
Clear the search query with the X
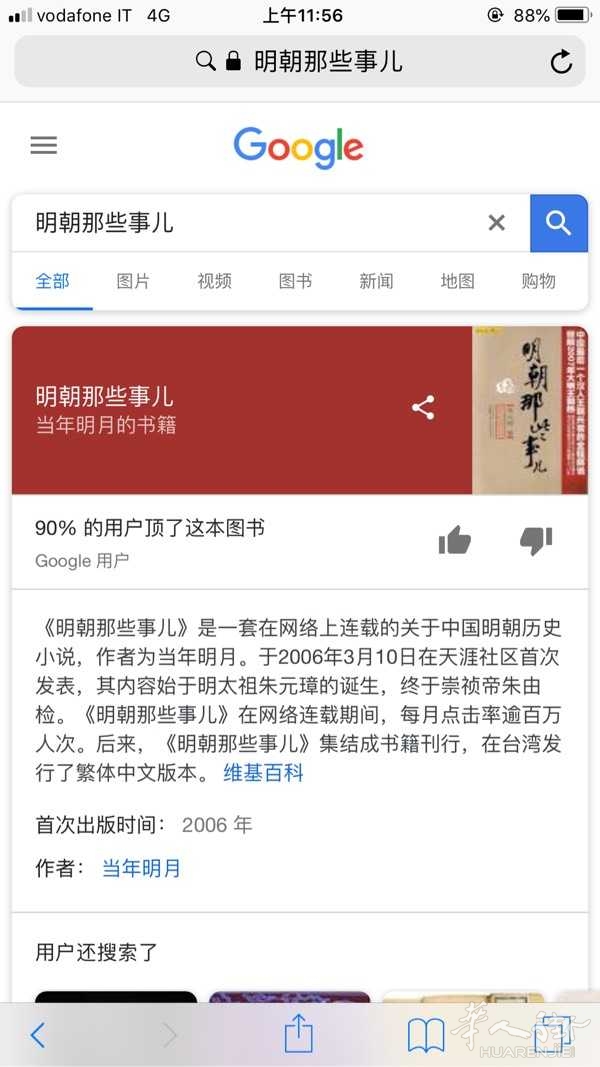click(x=497, y=223)
